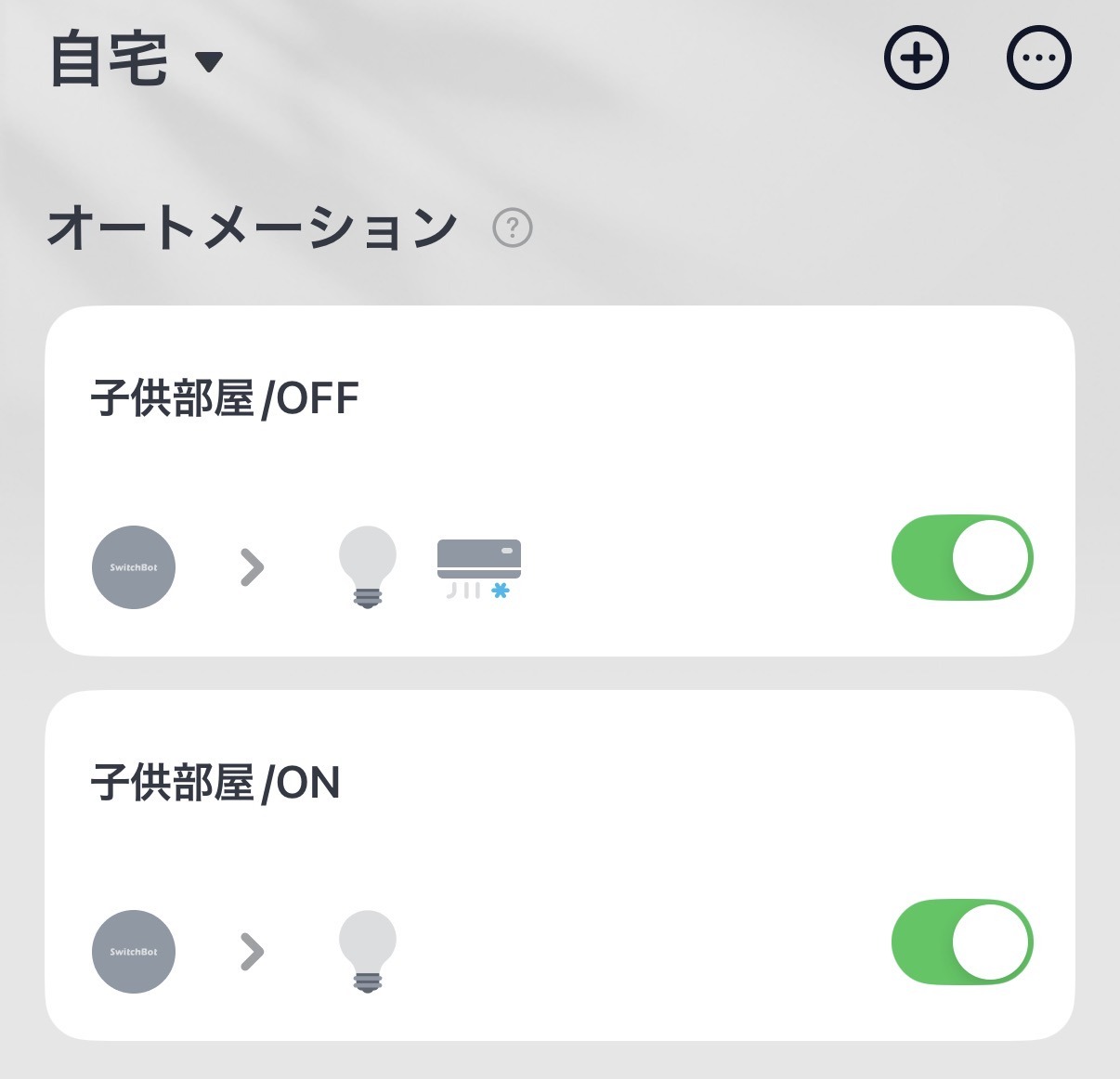Image resolution: width=1120 pixels, height=1079 pixels.
Task: Tap the help icon beside オートメーション
Action: click(x=513, y=227)
